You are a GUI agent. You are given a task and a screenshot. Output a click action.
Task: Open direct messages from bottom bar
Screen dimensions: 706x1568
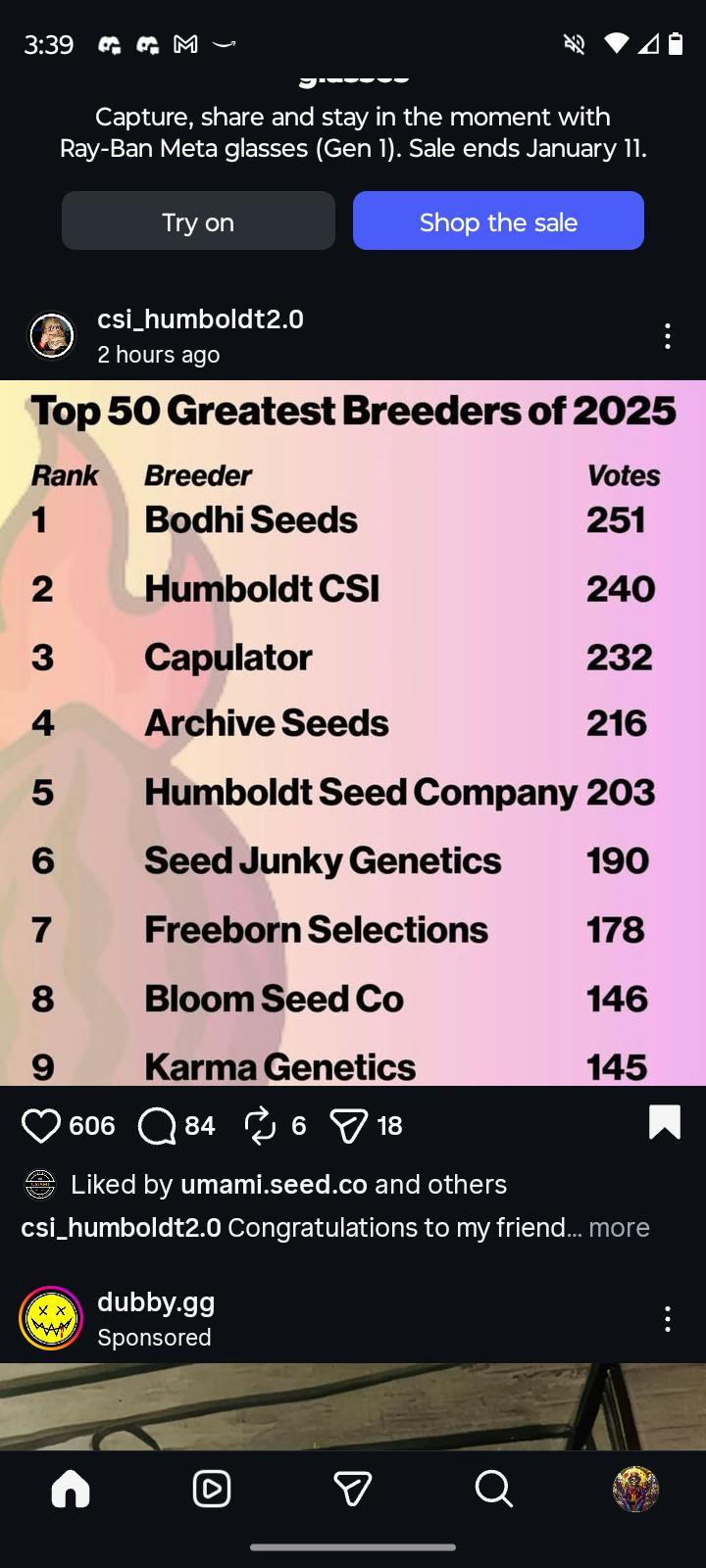(x=353, y=1489)
